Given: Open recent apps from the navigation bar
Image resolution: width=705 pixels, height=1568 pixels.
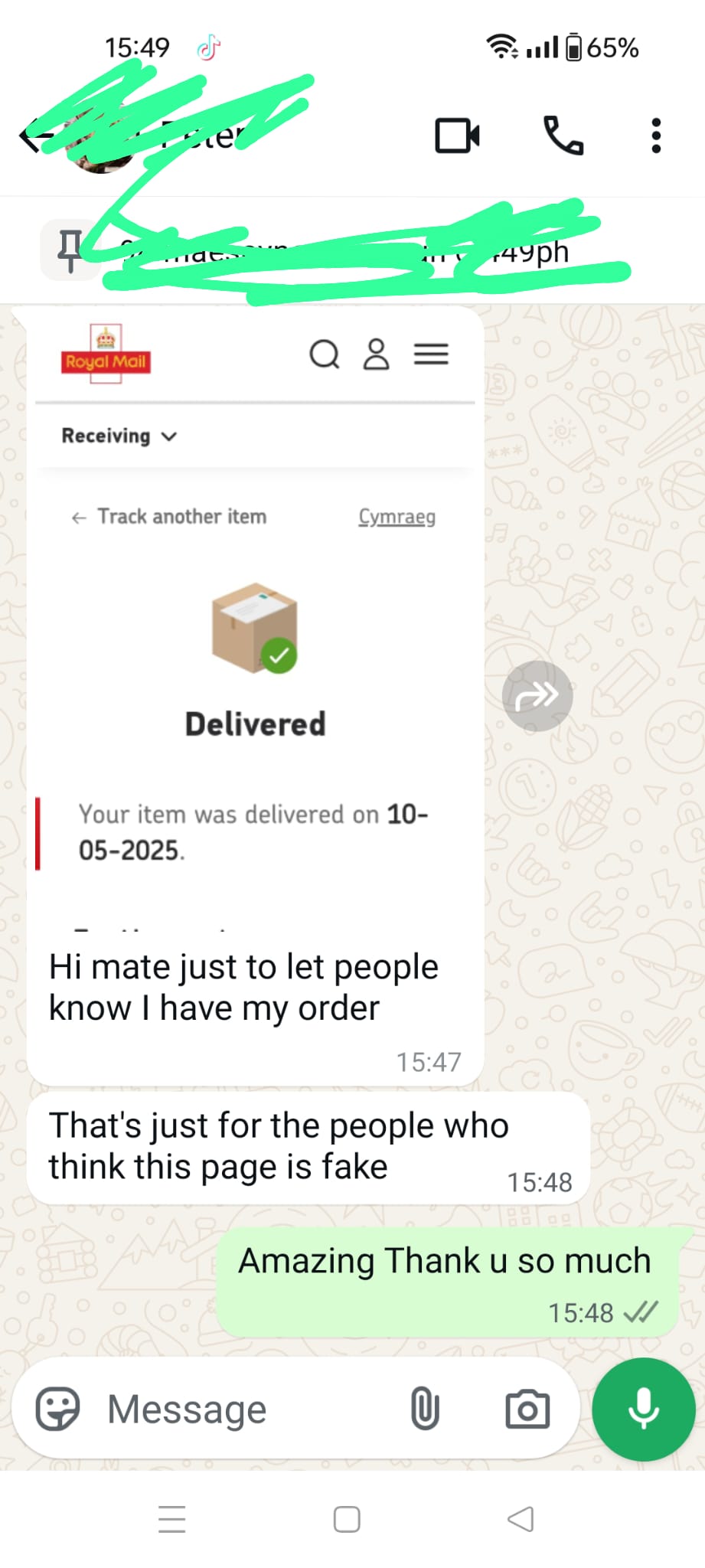Looking at the screenshot, I should (172, 1519).
